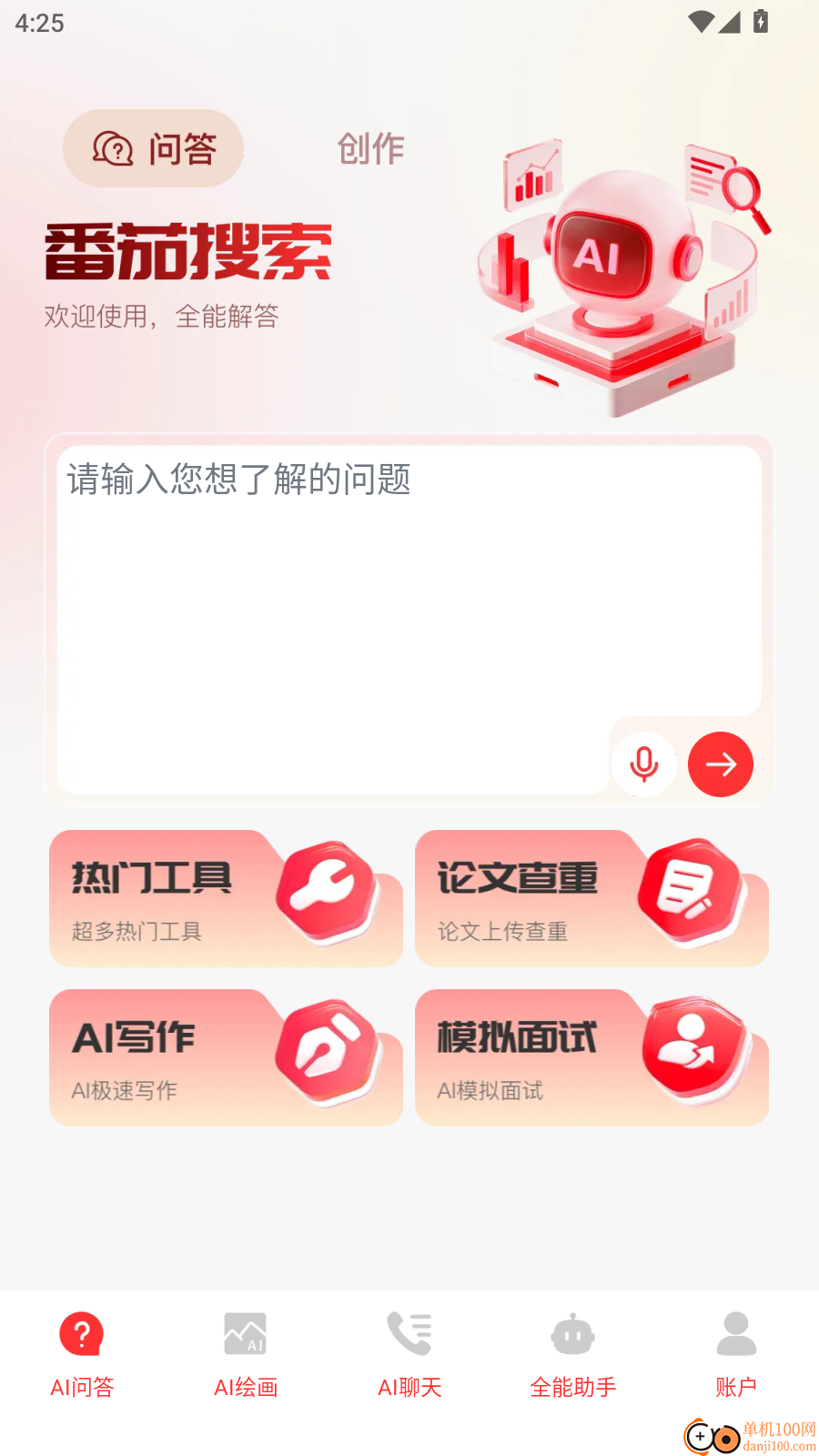Image resolution: width=819 pixels, height=1456 pixels.
Task: Open the 论文查重 paper check card
Action: pos(591,898)
